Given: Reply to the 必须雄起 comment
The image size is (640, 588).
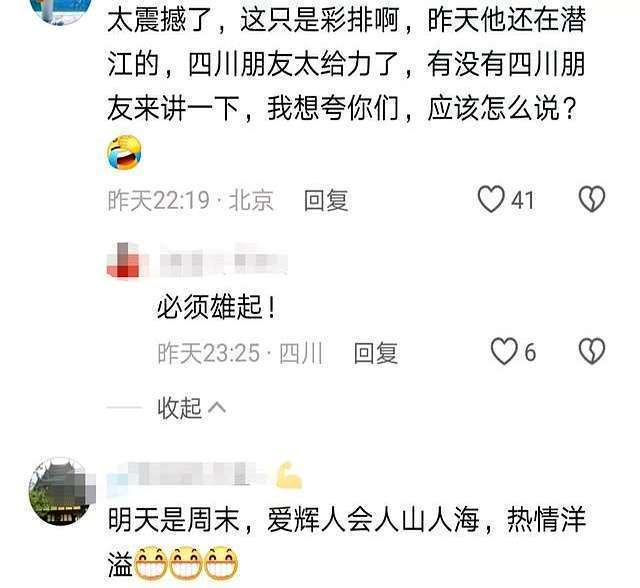Looking at the screenshot, I should coord(376,352).
